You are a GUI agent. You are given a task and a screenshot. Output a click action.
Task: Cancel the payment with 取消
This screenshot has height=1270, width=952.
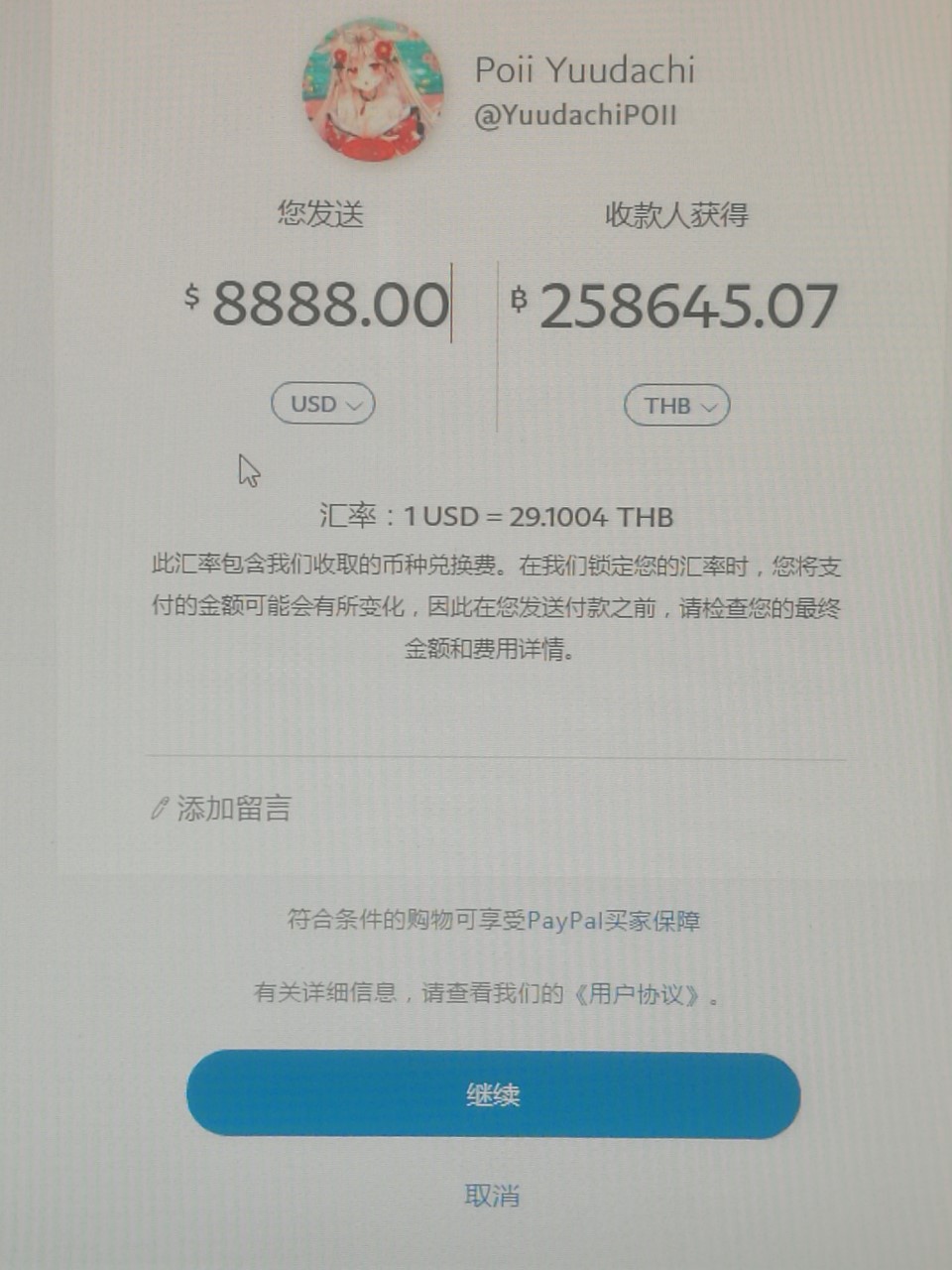pos(493,1196)
